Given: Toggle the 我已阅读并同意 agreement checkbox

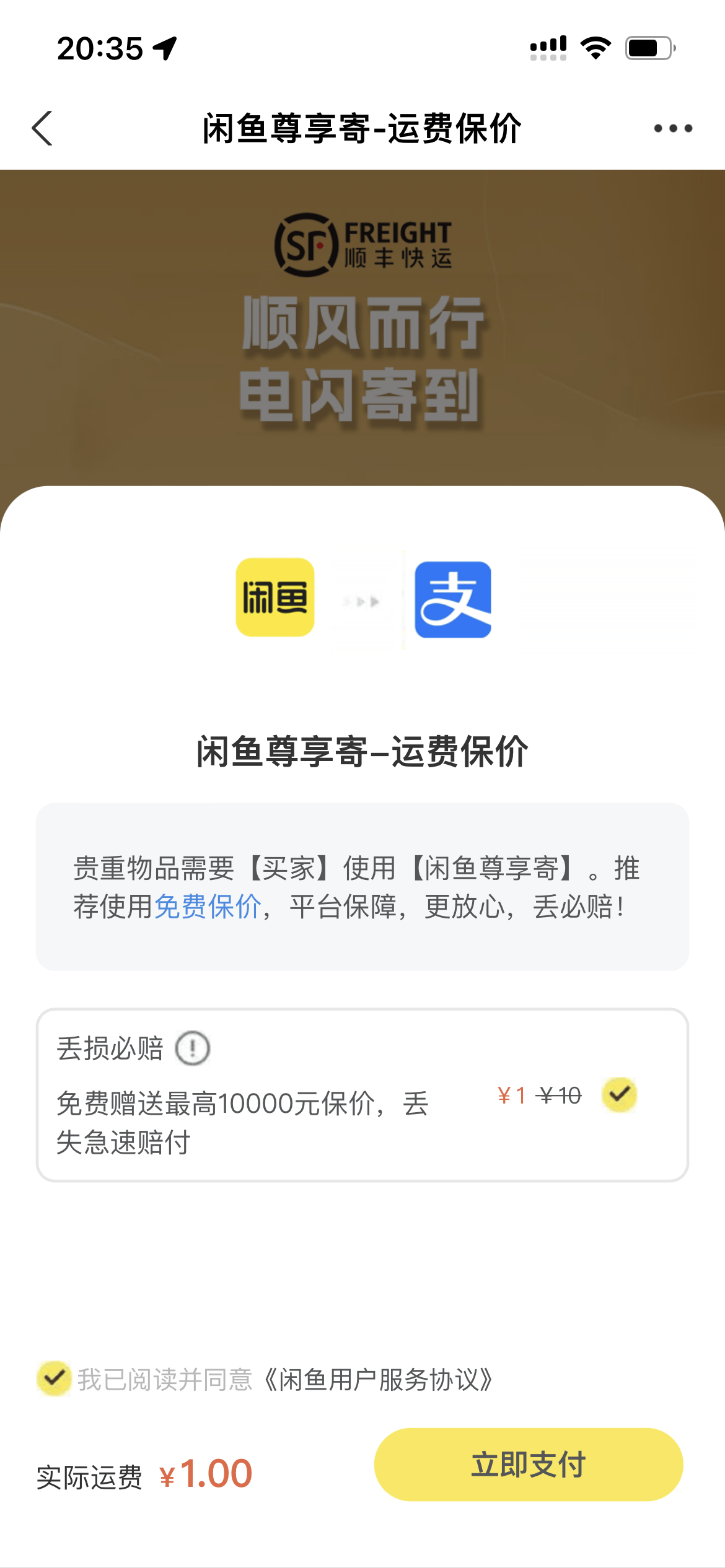Looking at the screenshot, I should point(55,1379).
